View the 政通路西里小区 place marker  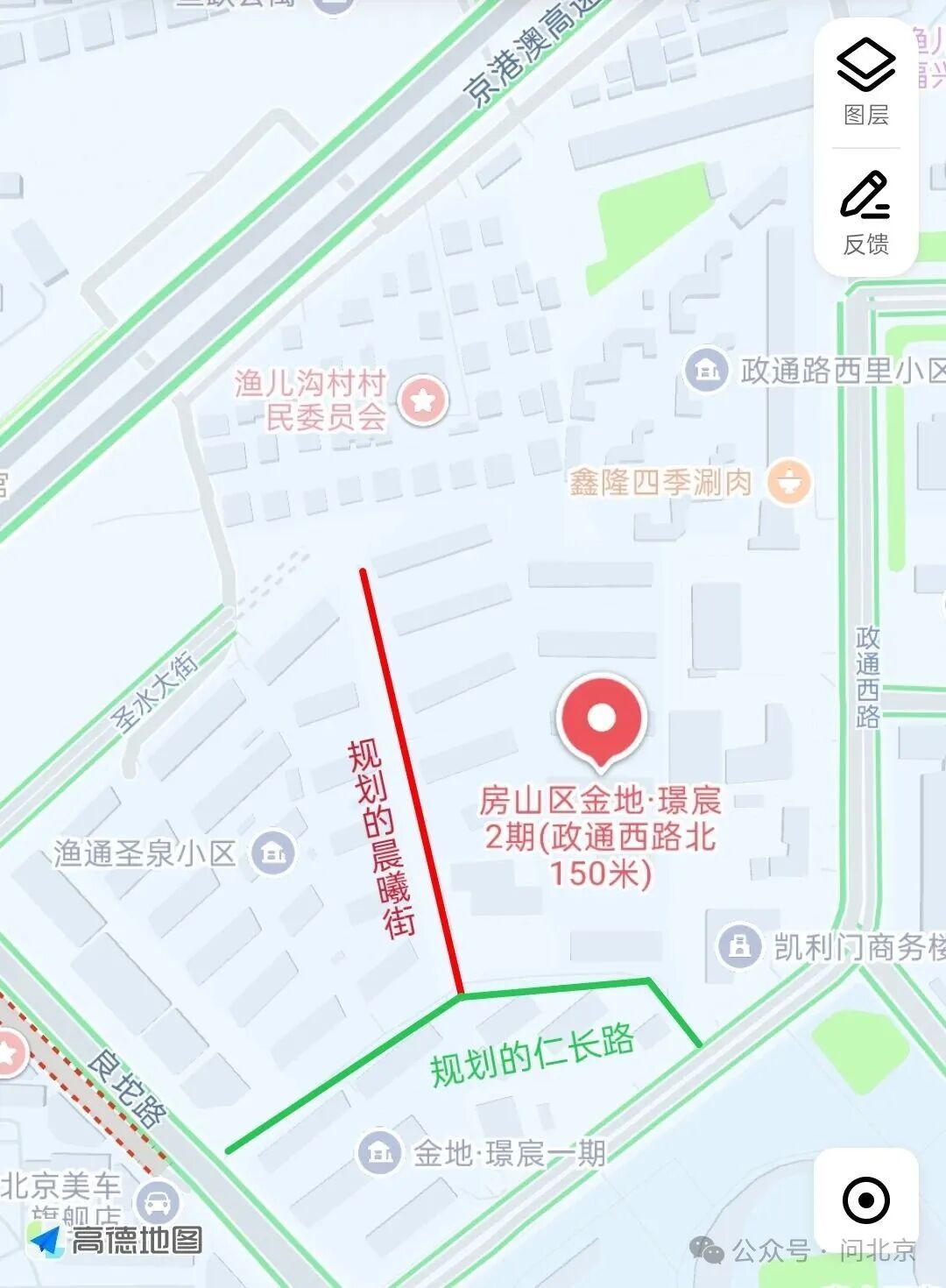(x=707, y=370)
